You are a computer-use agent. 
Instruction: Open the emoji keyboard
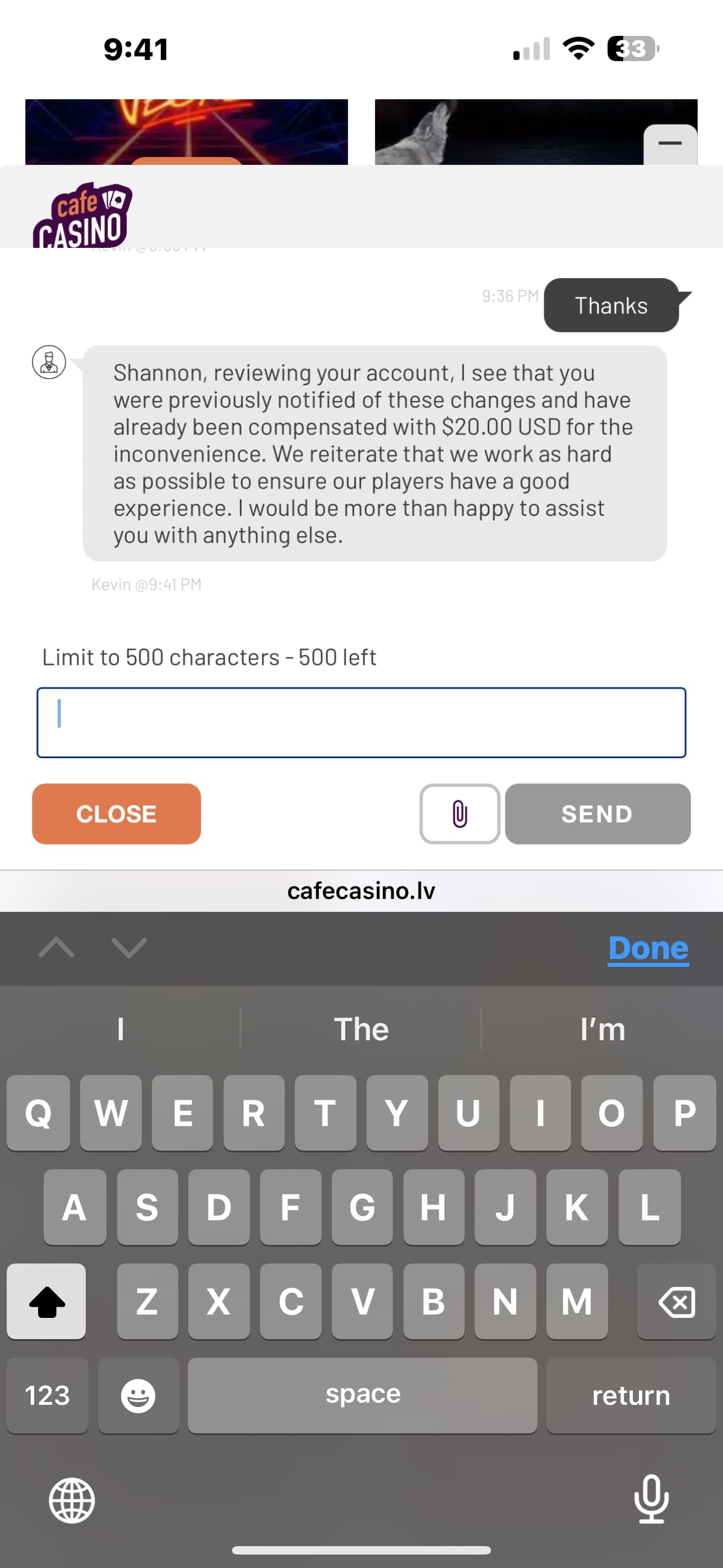click(x=138, y=1395)
